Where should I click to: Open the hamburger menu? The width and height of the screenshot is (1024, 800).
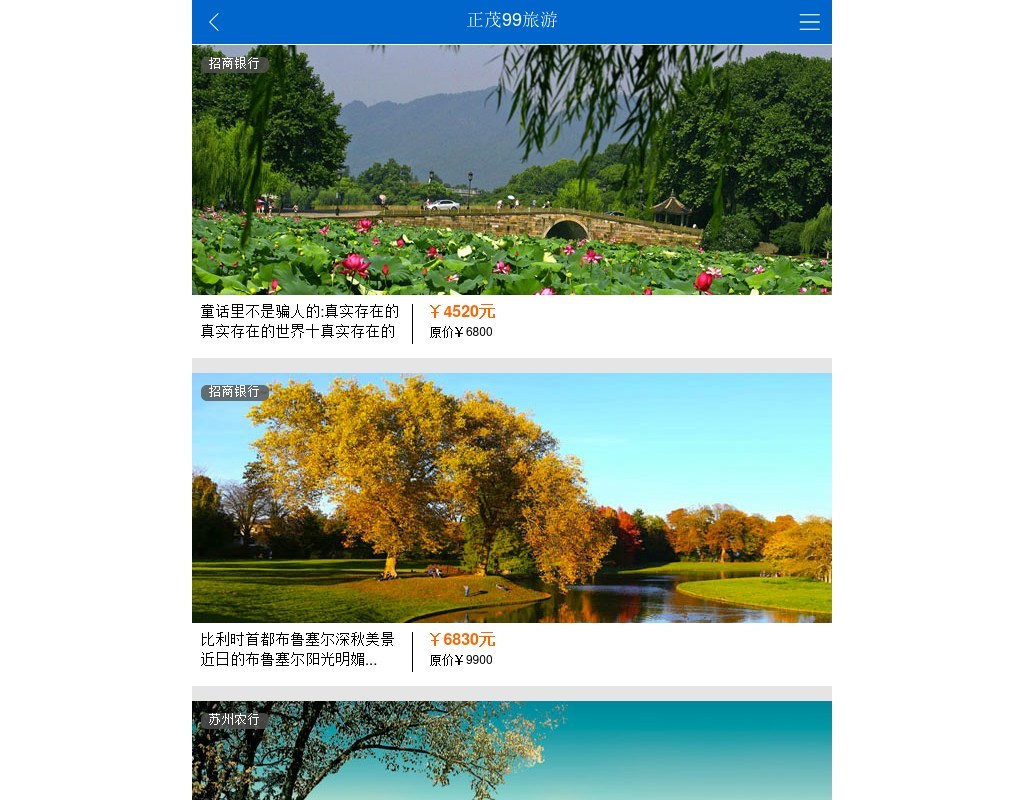pyautogui.click(x=809, y=22)
